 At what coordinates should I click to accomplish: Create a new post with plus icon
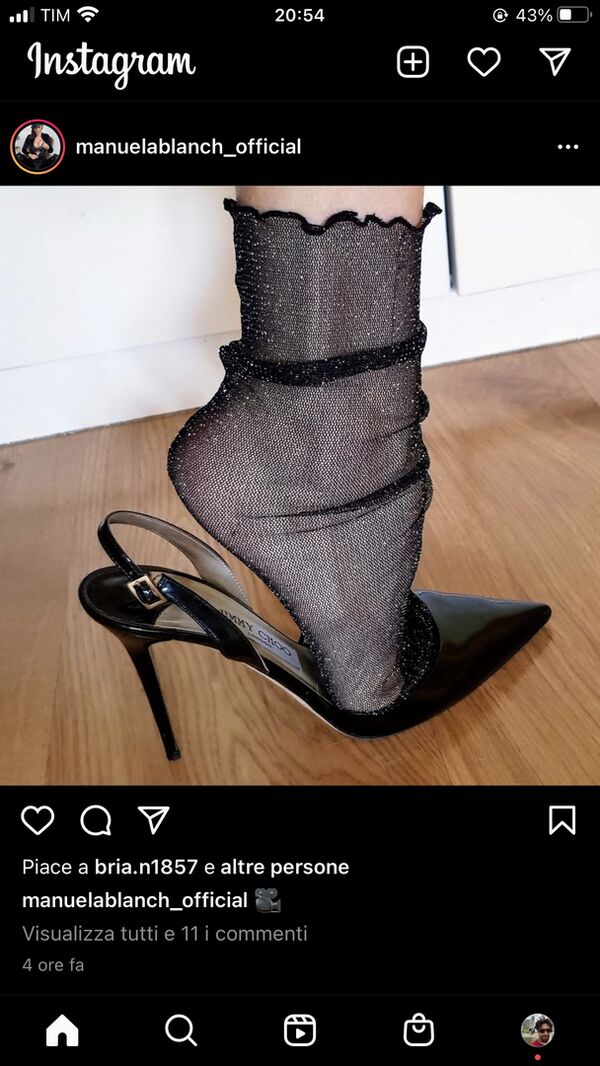[413, 62]
